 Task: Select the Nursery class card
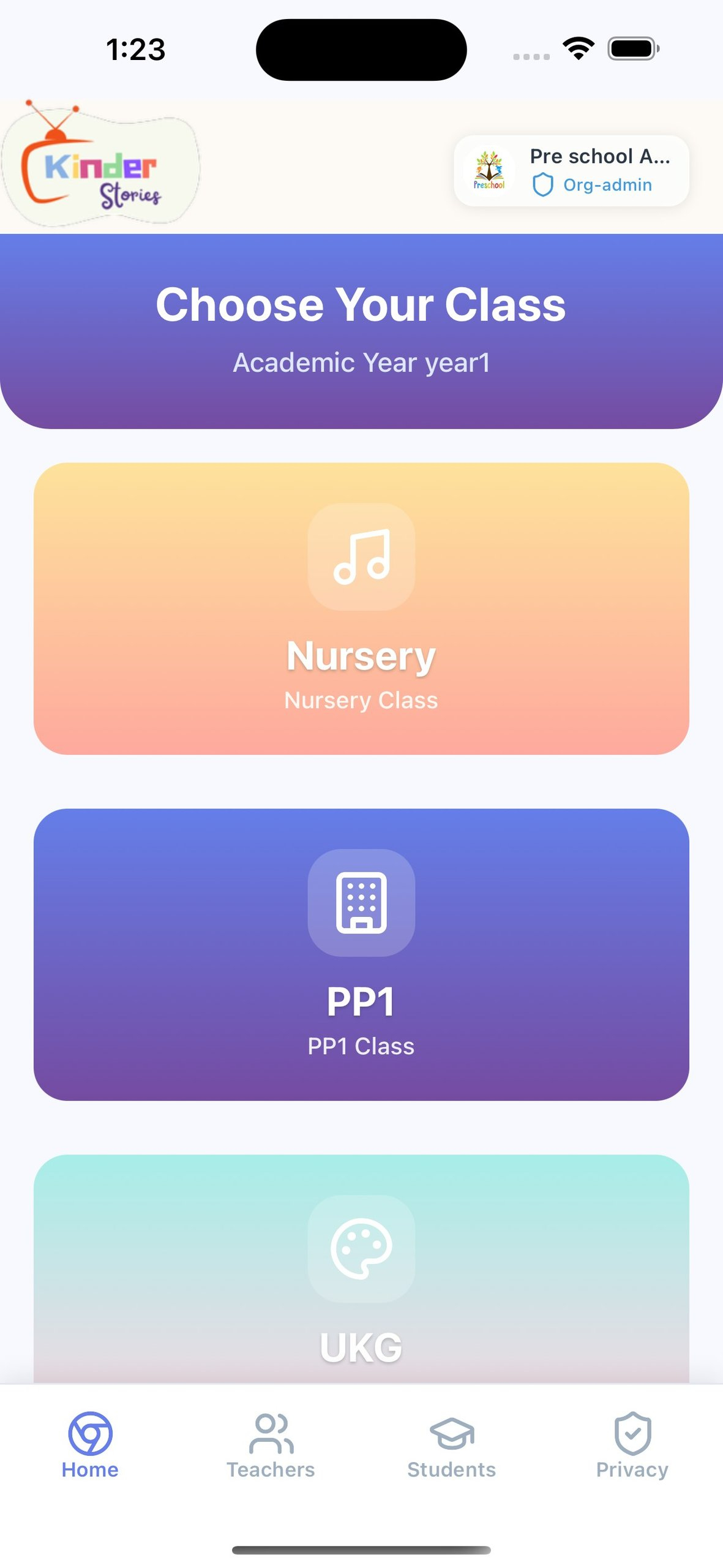click(361, 608)
